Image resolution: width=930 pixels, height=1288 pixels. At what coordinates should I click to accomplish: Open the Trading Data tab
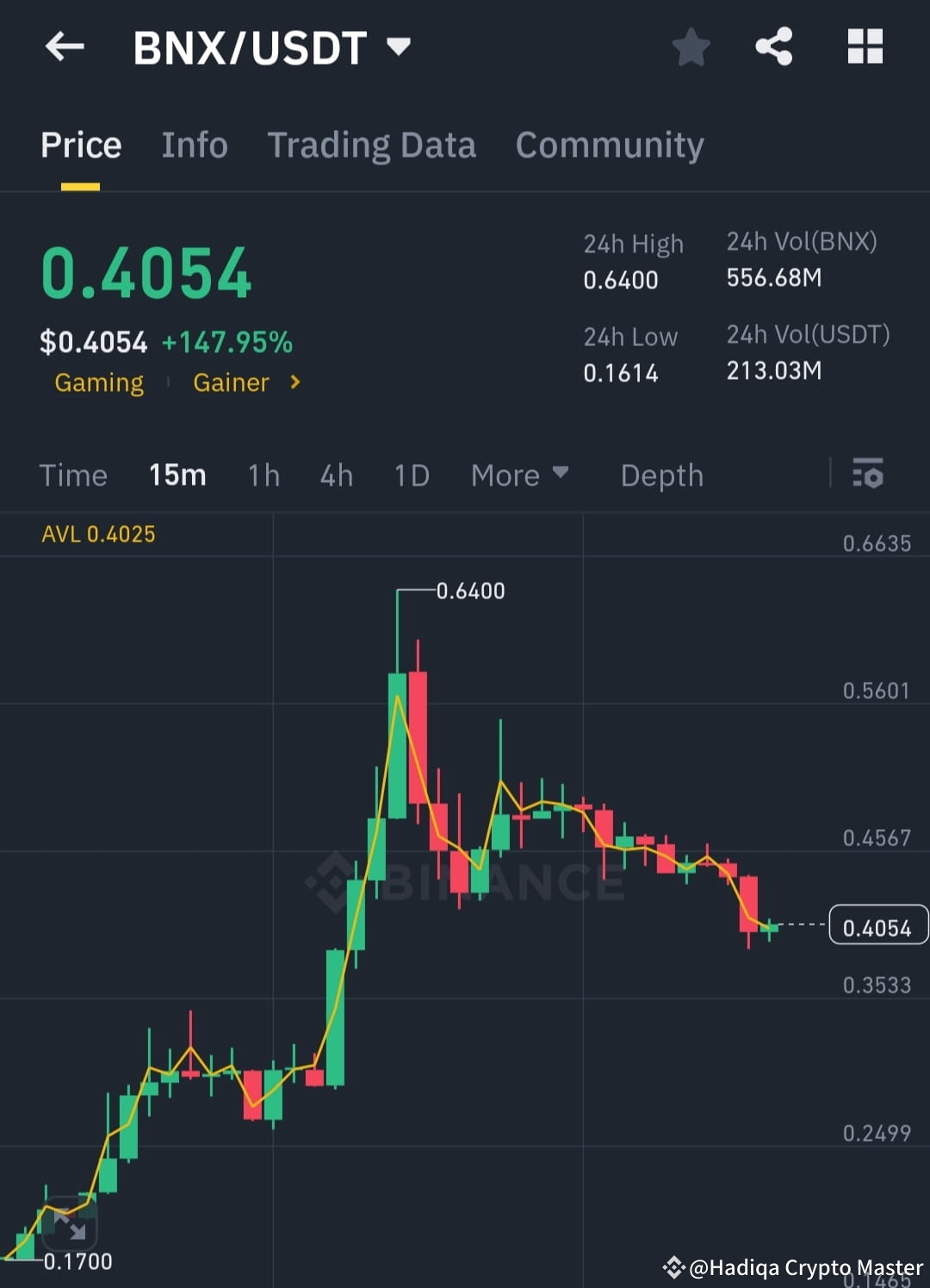tap(372, 145)
